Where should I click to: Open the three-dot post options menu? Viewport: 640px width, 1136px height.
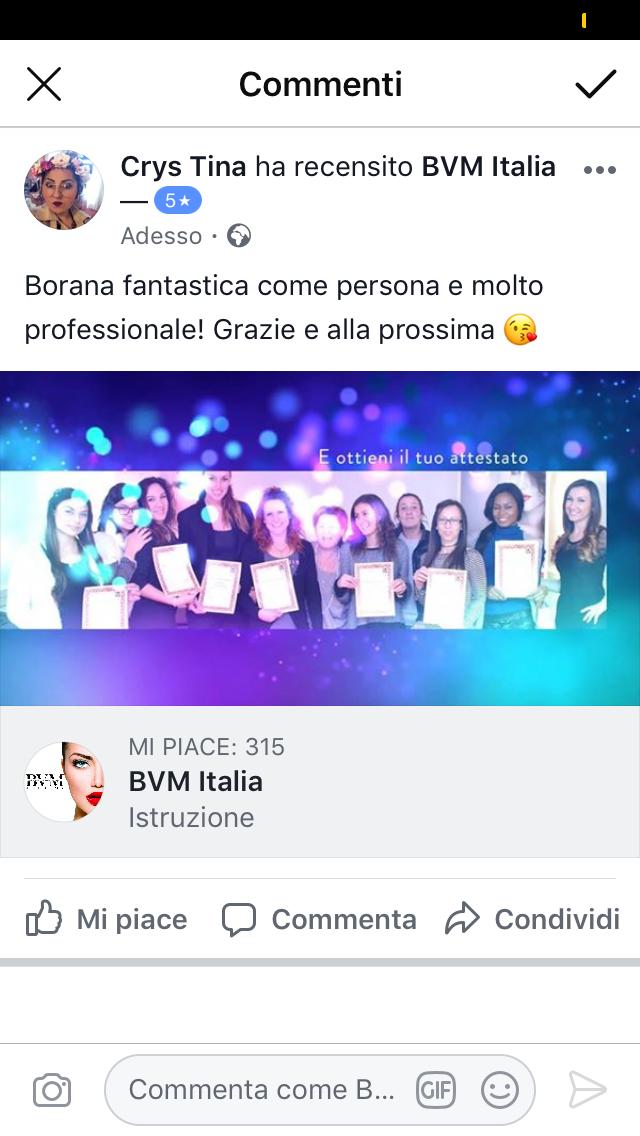click(x=599, y=170)
